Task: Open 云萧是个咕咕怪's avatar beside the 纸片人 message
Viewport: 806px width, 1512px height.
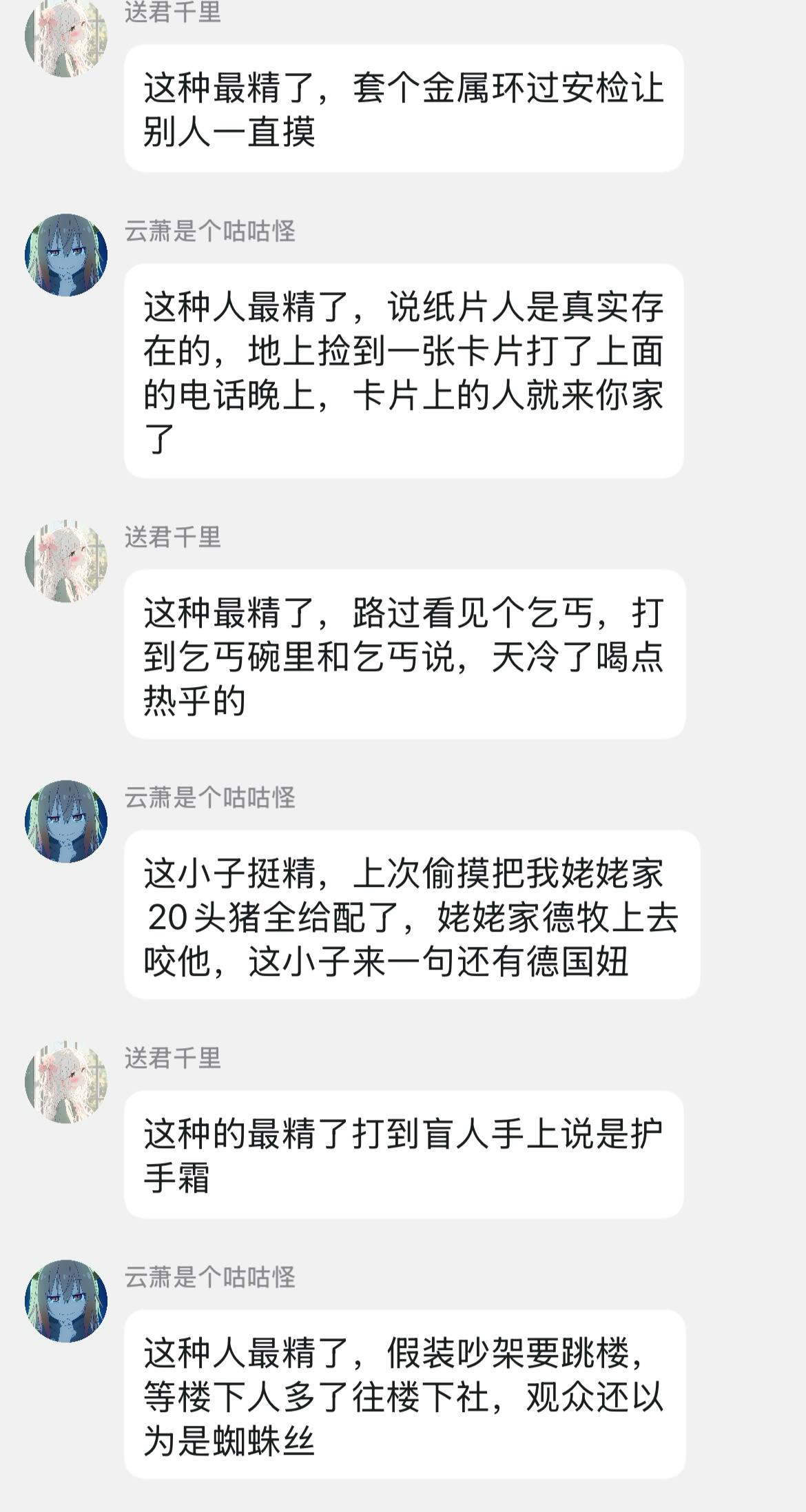Action: [x=66, y=255]
